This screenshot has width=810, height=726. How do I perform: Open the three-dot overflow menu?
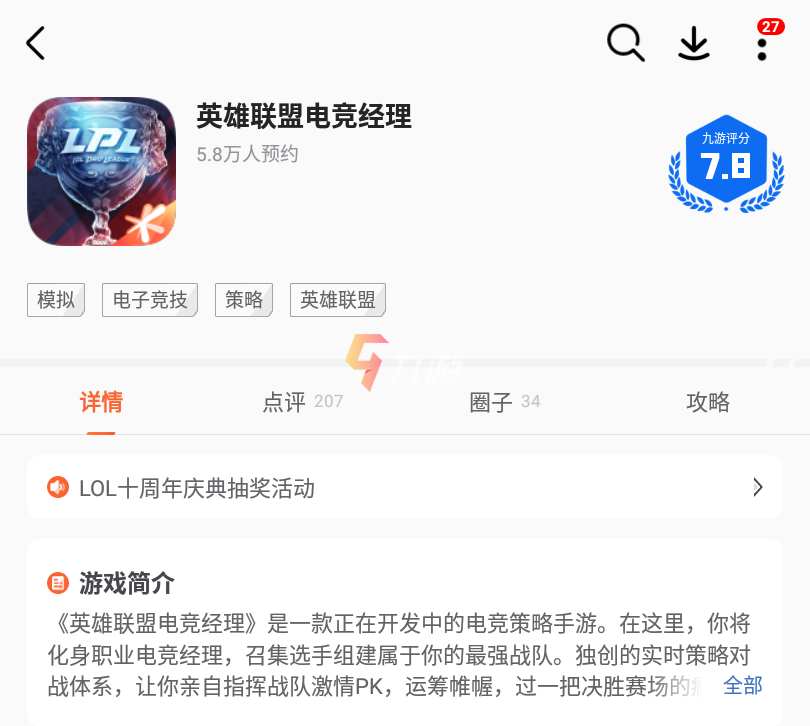click(762, 45)
